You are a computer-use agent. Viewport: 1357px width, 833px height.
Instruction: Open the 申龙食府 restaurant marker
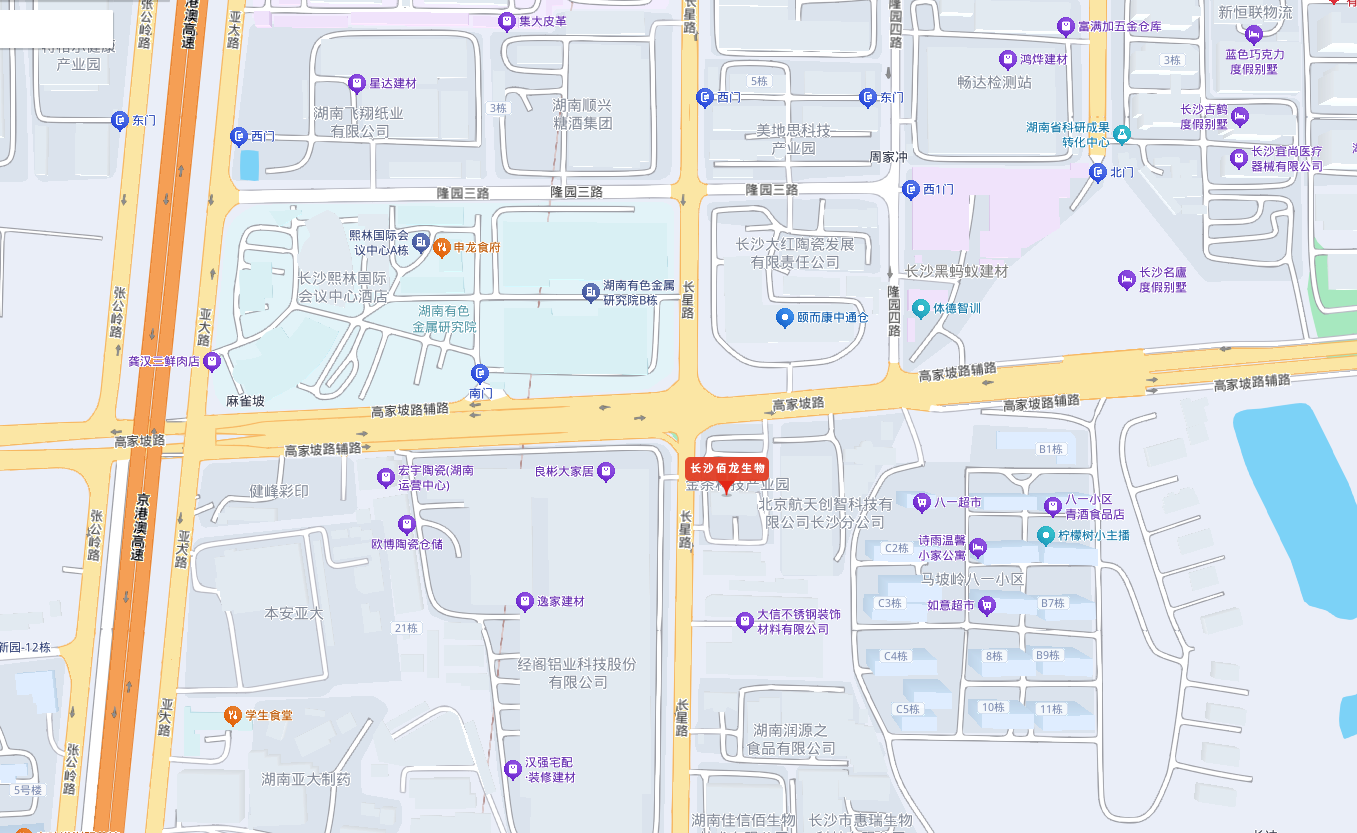click(x=441, y=247)
